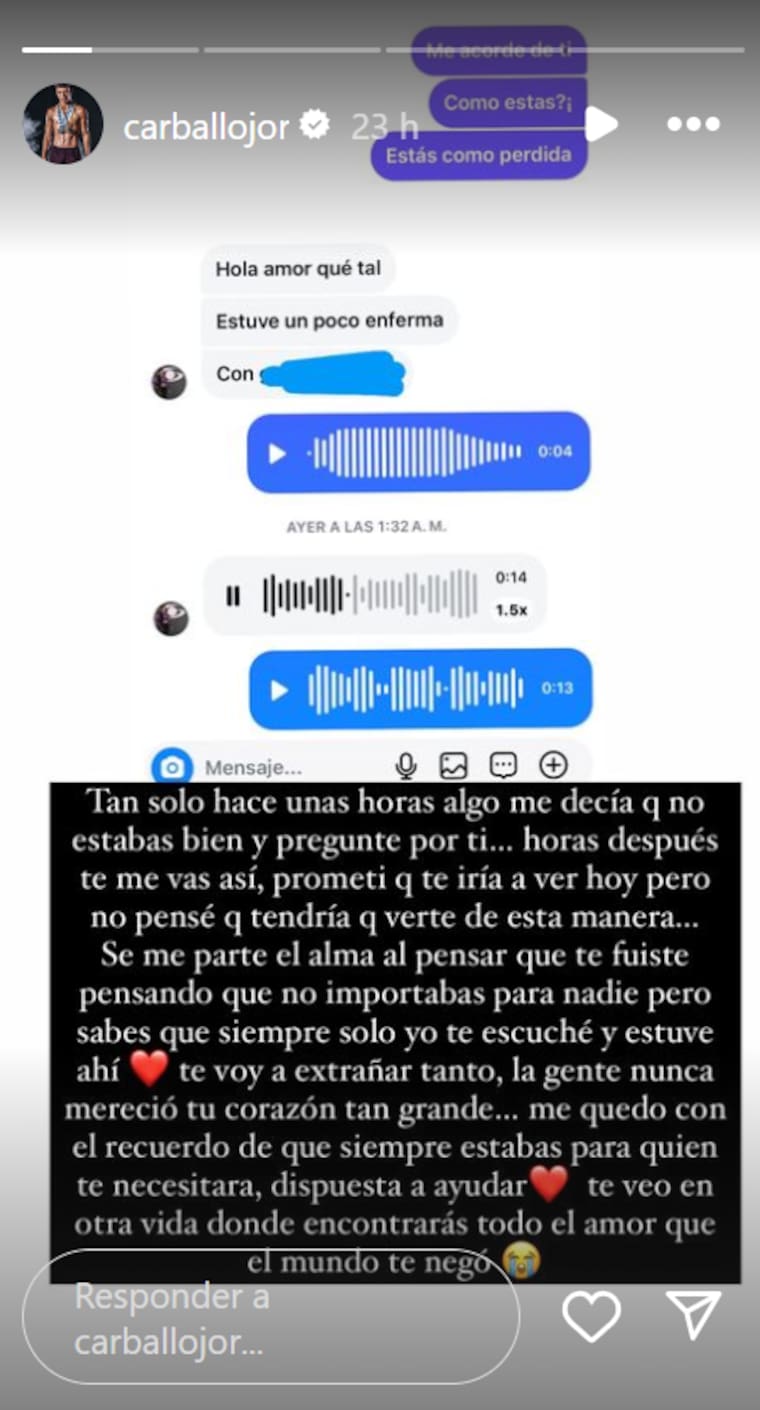Open the three-dot story options menu

coord(694,125)
